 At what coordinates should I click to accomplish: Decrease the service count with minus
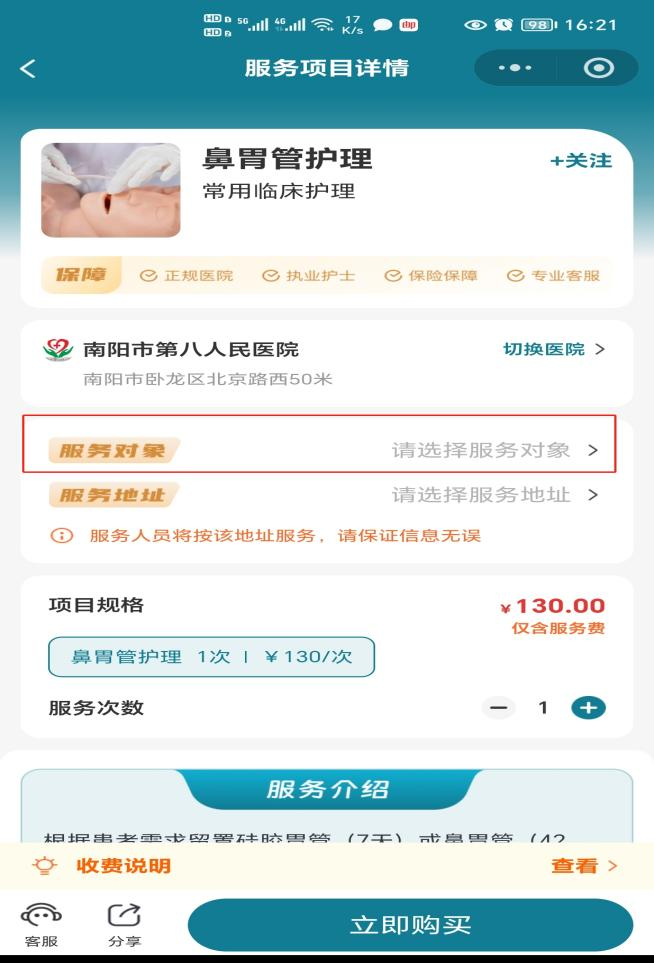point(498,708)
